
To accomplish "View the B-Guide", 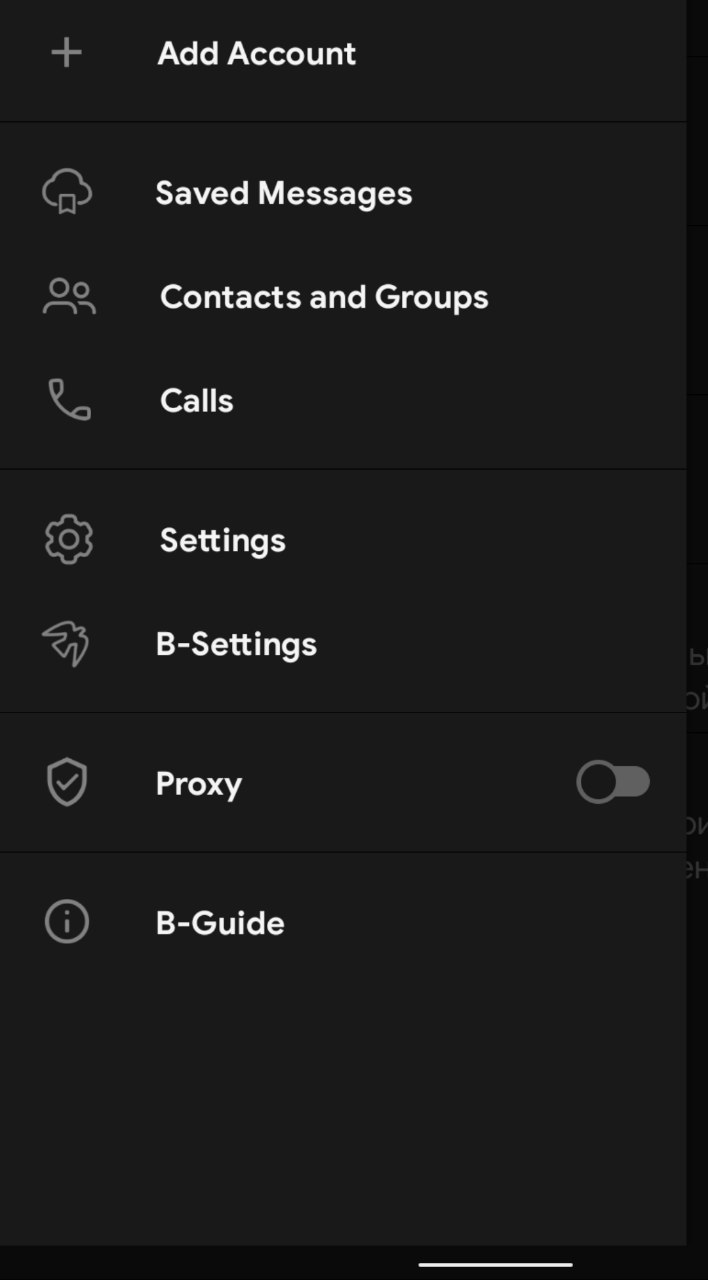I will coord(343,922).
